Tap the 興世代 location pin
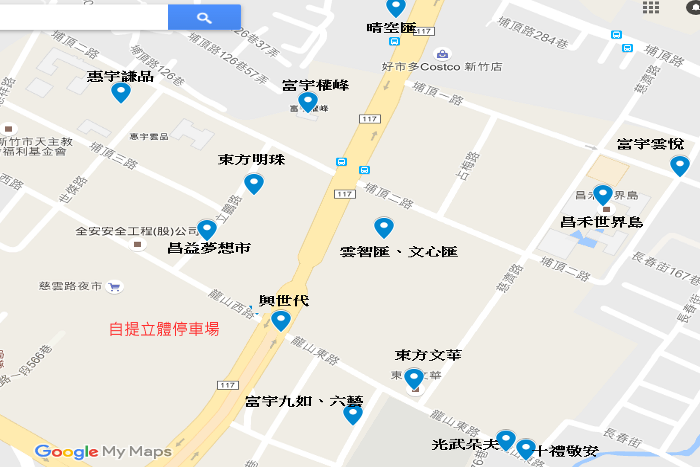 point(281,320)
